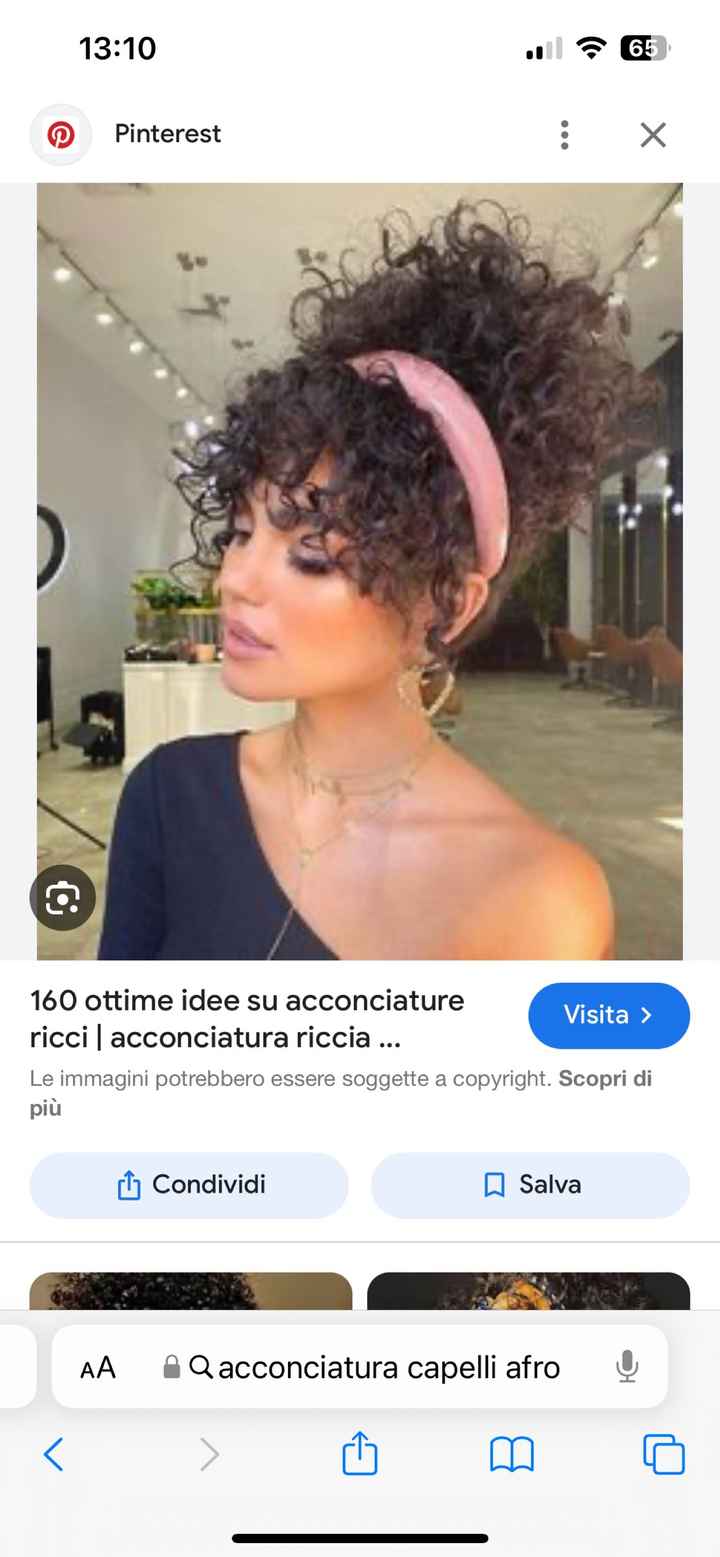Show all open Safari tabs

[x=663, y=1455]
